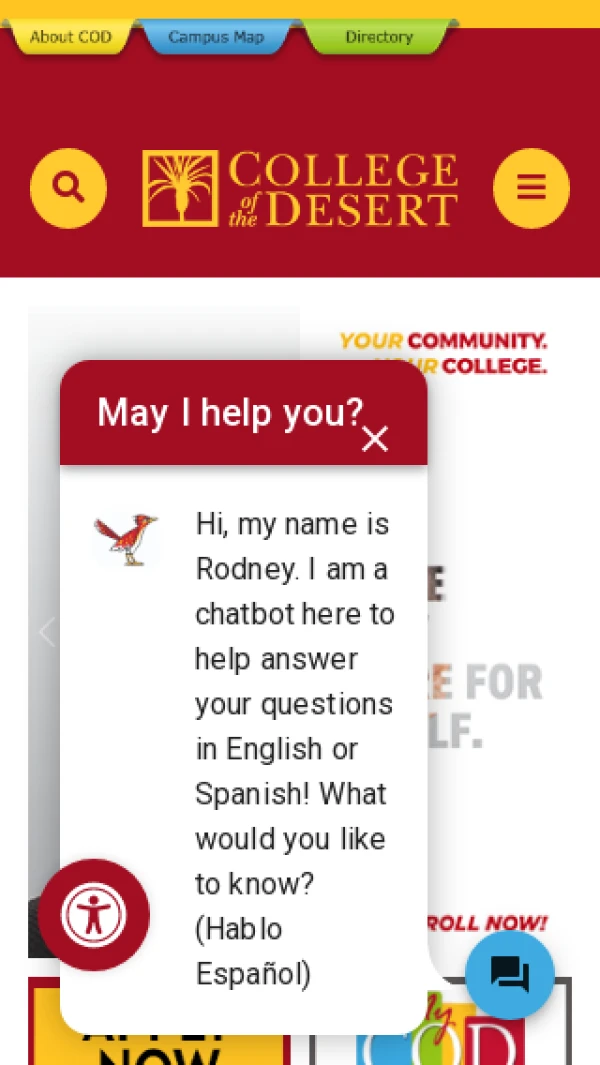Open the chat bubble button
This screenshot has height=1065, width=600.
pos(510,974)
